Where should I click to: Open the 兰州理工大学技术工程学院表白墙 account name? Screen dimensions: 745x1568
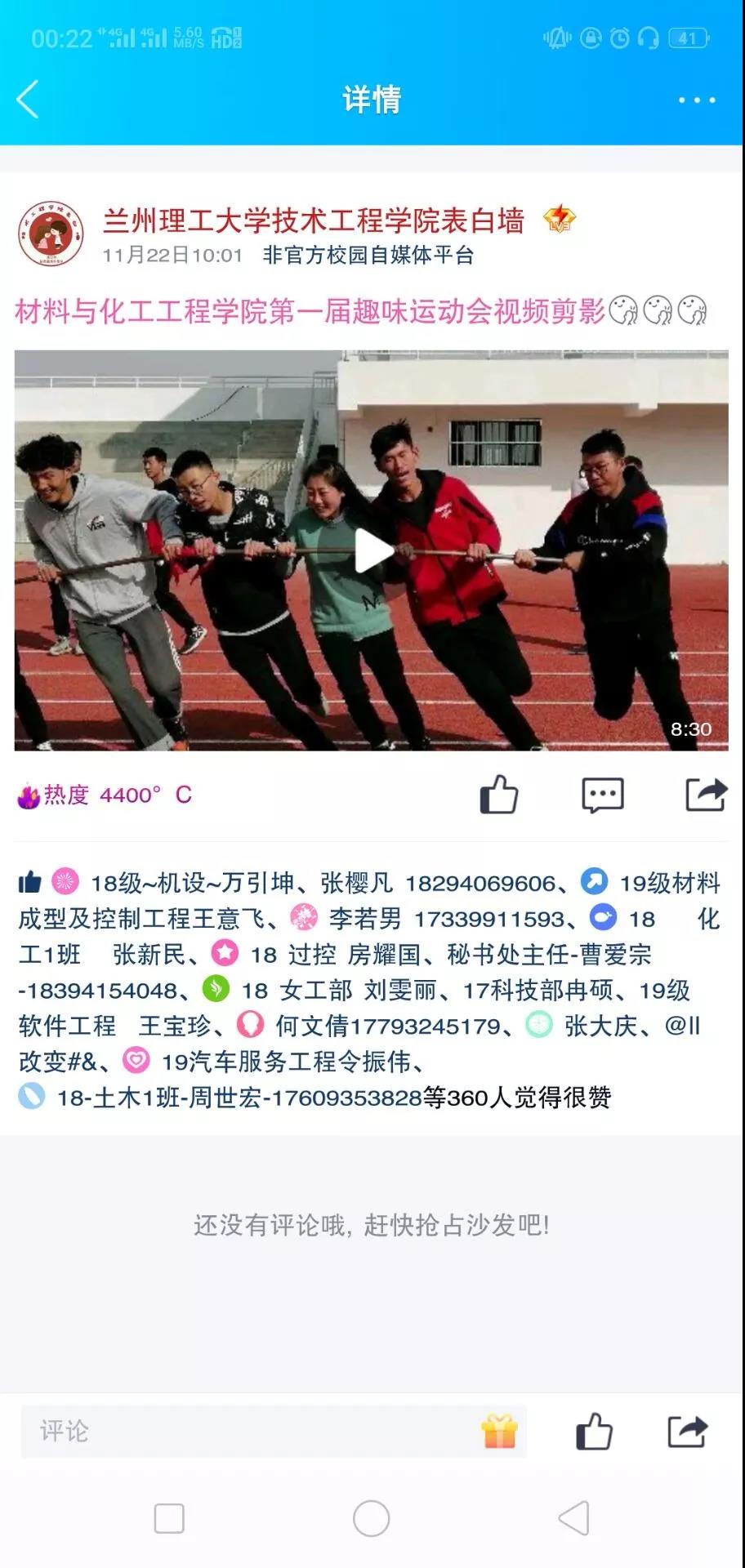[x=313, y=220]
